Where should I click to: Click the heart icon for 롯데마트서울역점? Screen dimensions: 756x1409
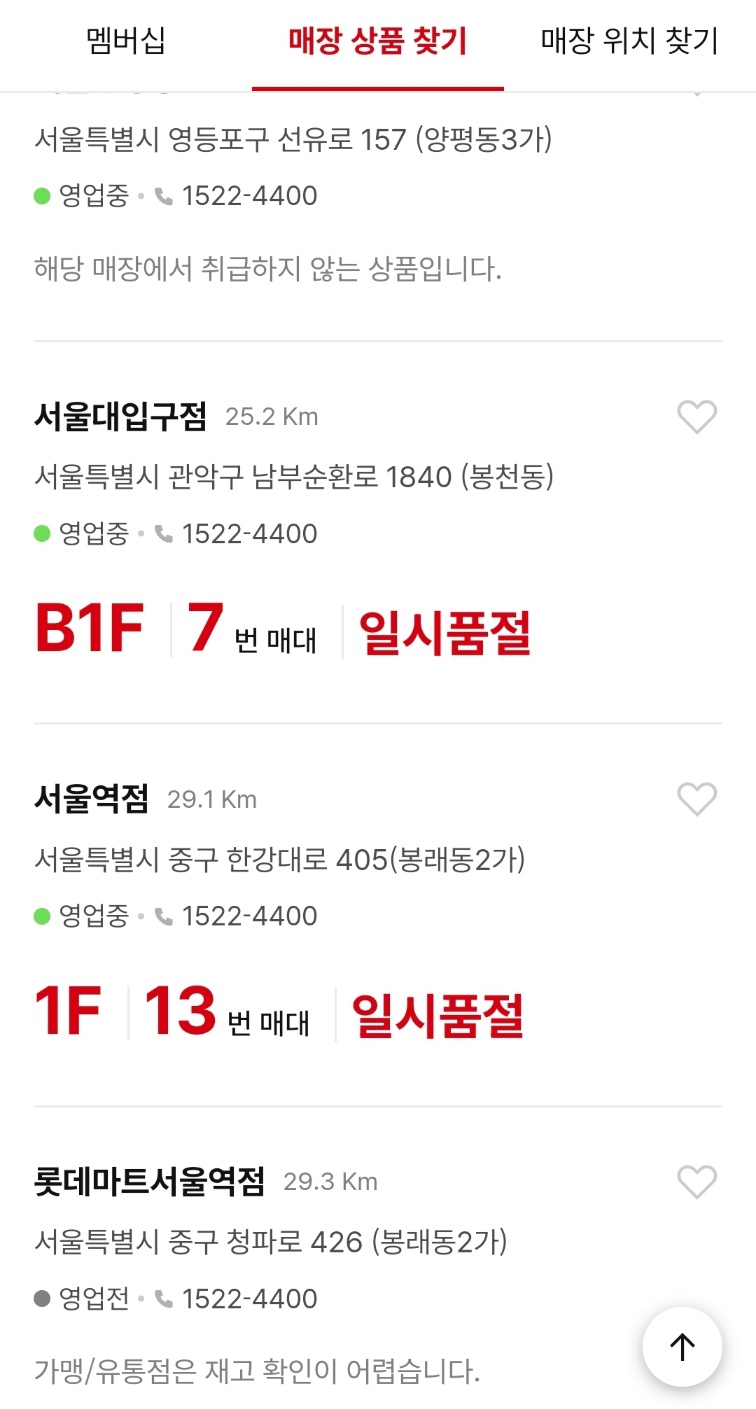(696, 1183)
